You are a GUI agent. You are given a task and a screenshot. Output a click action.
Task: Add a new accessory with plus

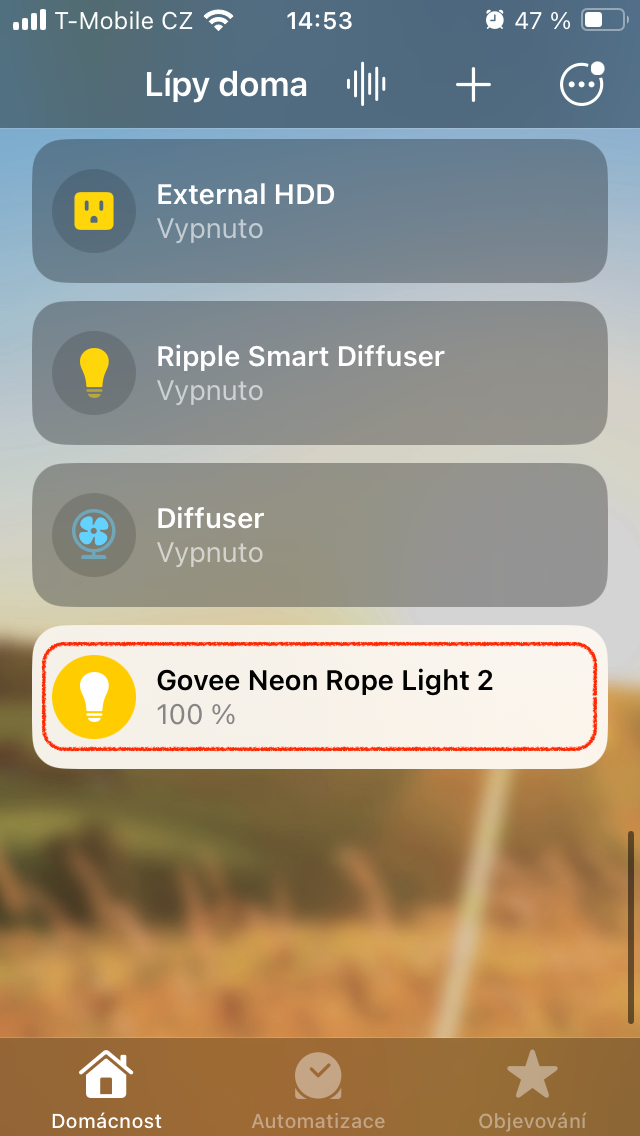(473, 85)
